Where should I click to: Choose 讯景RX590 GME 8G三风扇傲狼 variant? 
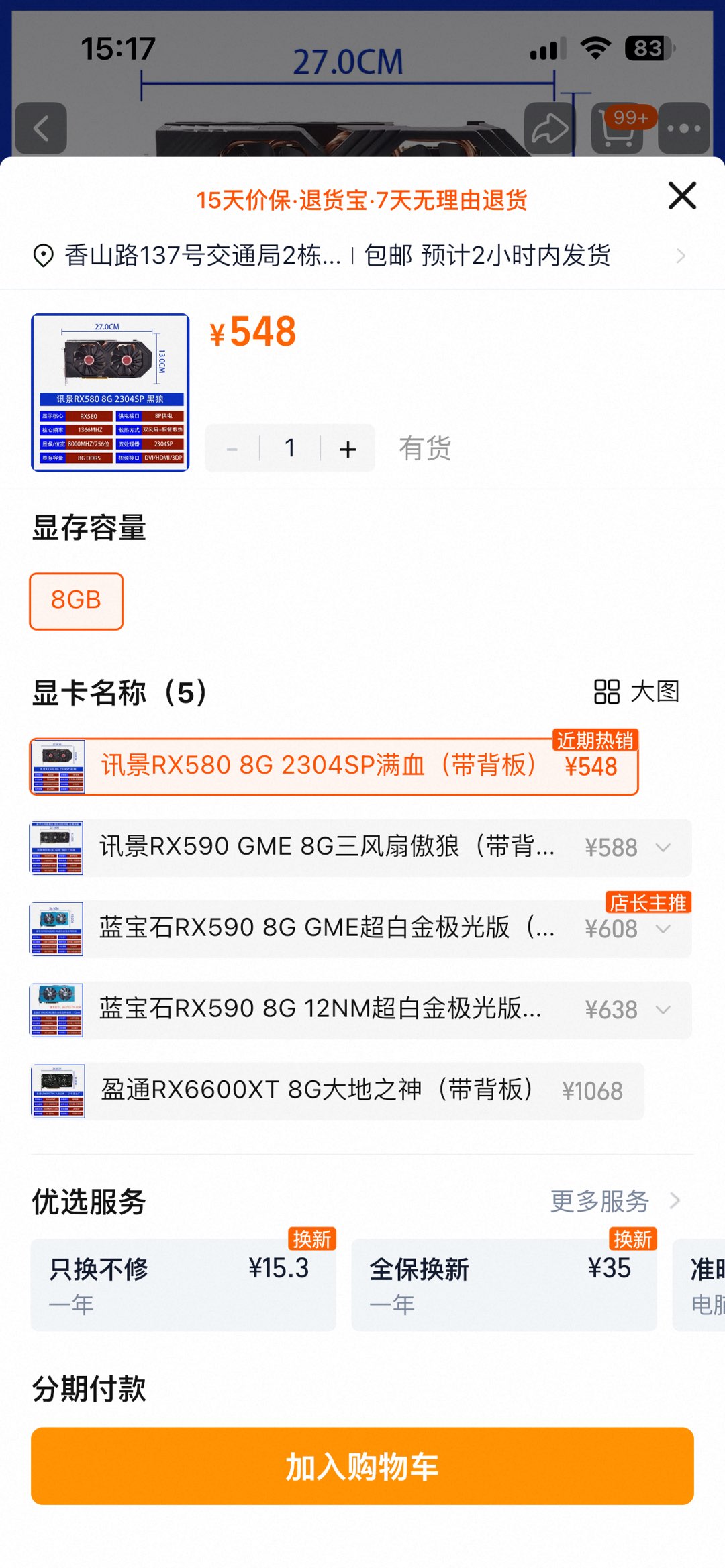tap(360, 847)
